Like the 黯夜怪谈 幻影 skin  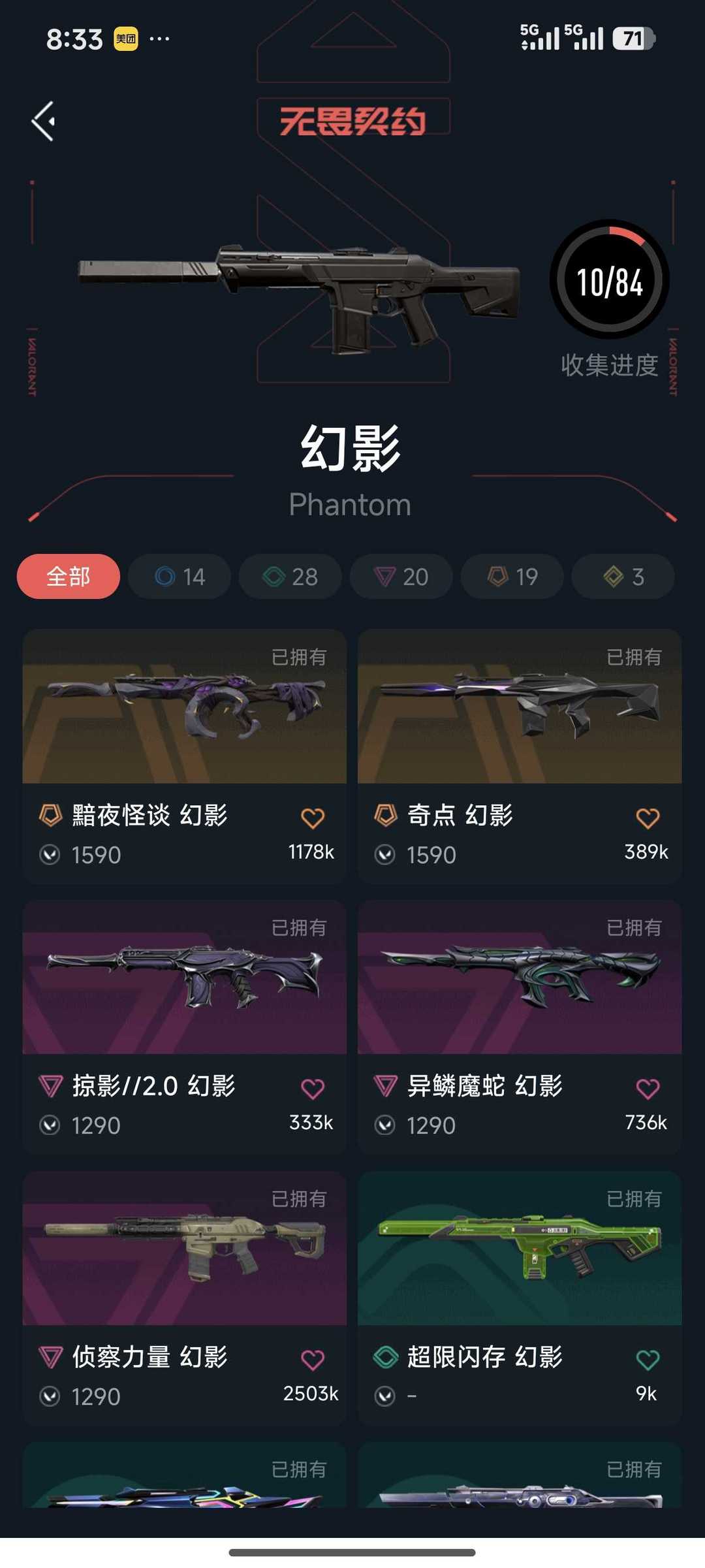tap(313, 818)
